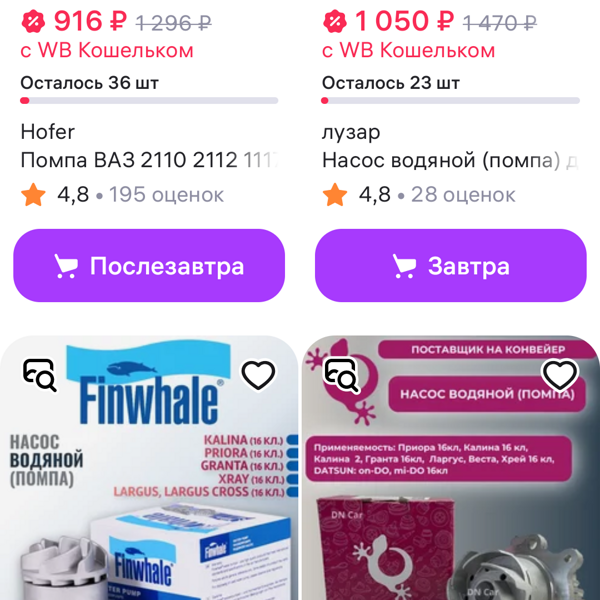The height and width of the screenshot is (600, 600).
Task: Find similar items to DN Car pump
Action: pyautogui.click(x=341, y=375)
